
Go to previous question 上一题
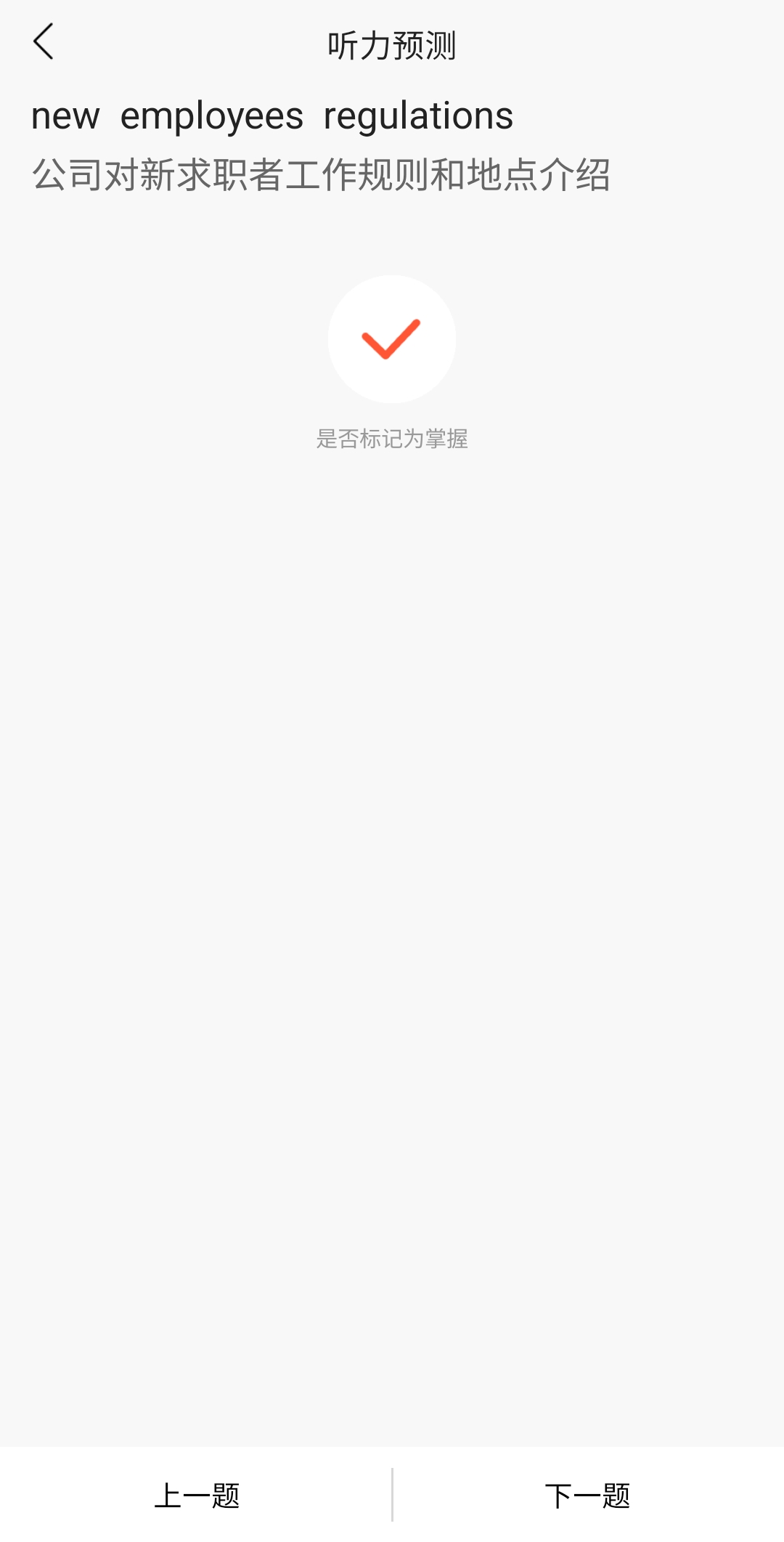click(x=196, y=1495)
